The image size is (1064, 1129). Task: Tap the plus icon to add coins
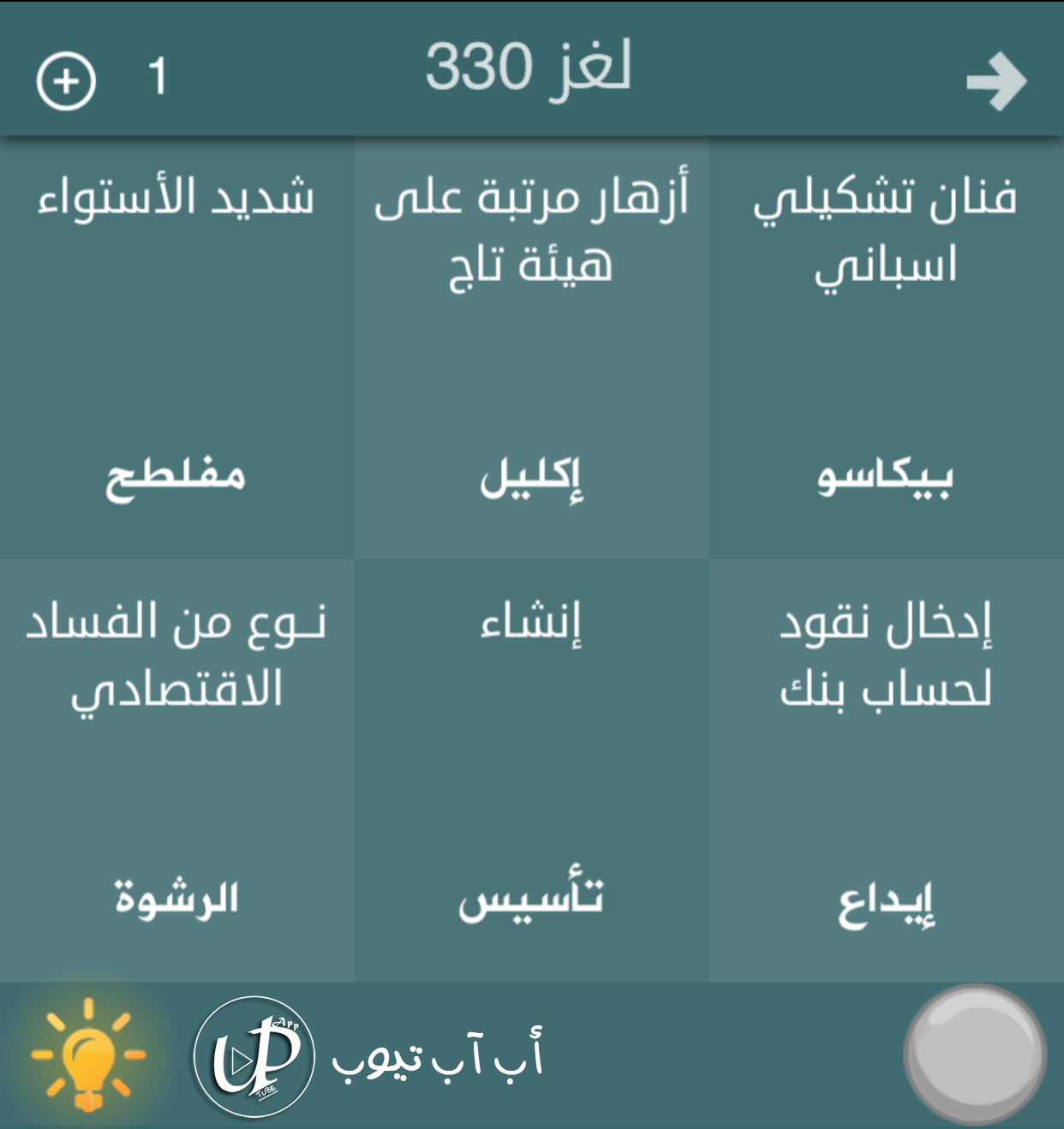pos(66,81)
